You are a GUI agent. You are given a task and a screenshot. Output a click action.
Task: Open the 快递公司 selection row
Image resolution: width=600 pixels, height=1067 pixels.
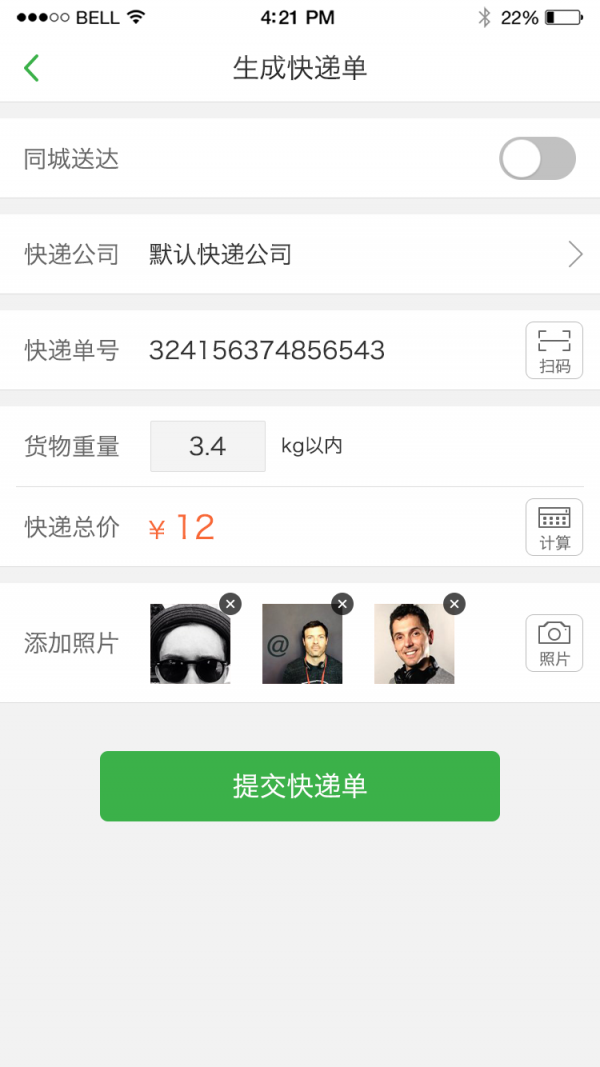tap(300, 254)
